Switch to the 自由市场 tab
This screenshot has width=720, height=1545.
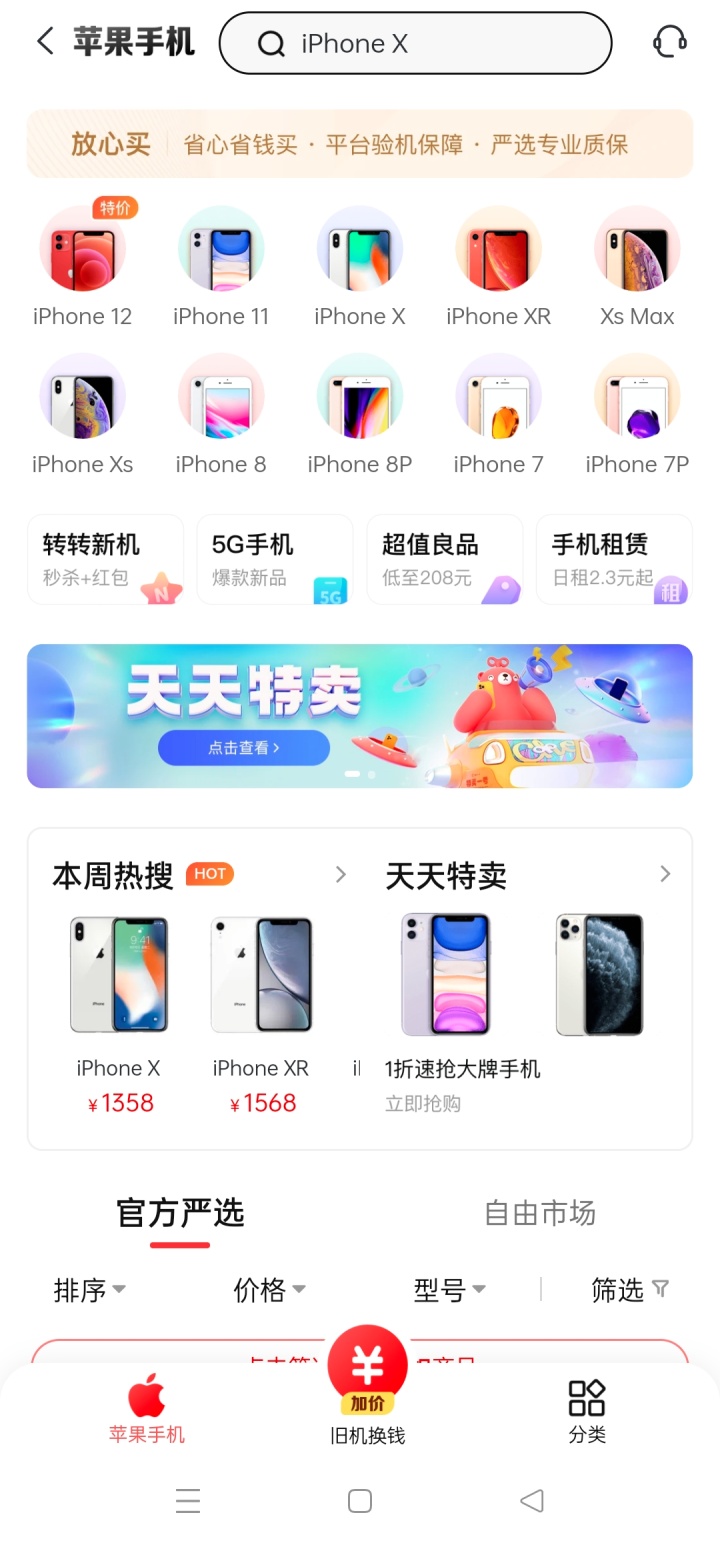pos(540,1213)
